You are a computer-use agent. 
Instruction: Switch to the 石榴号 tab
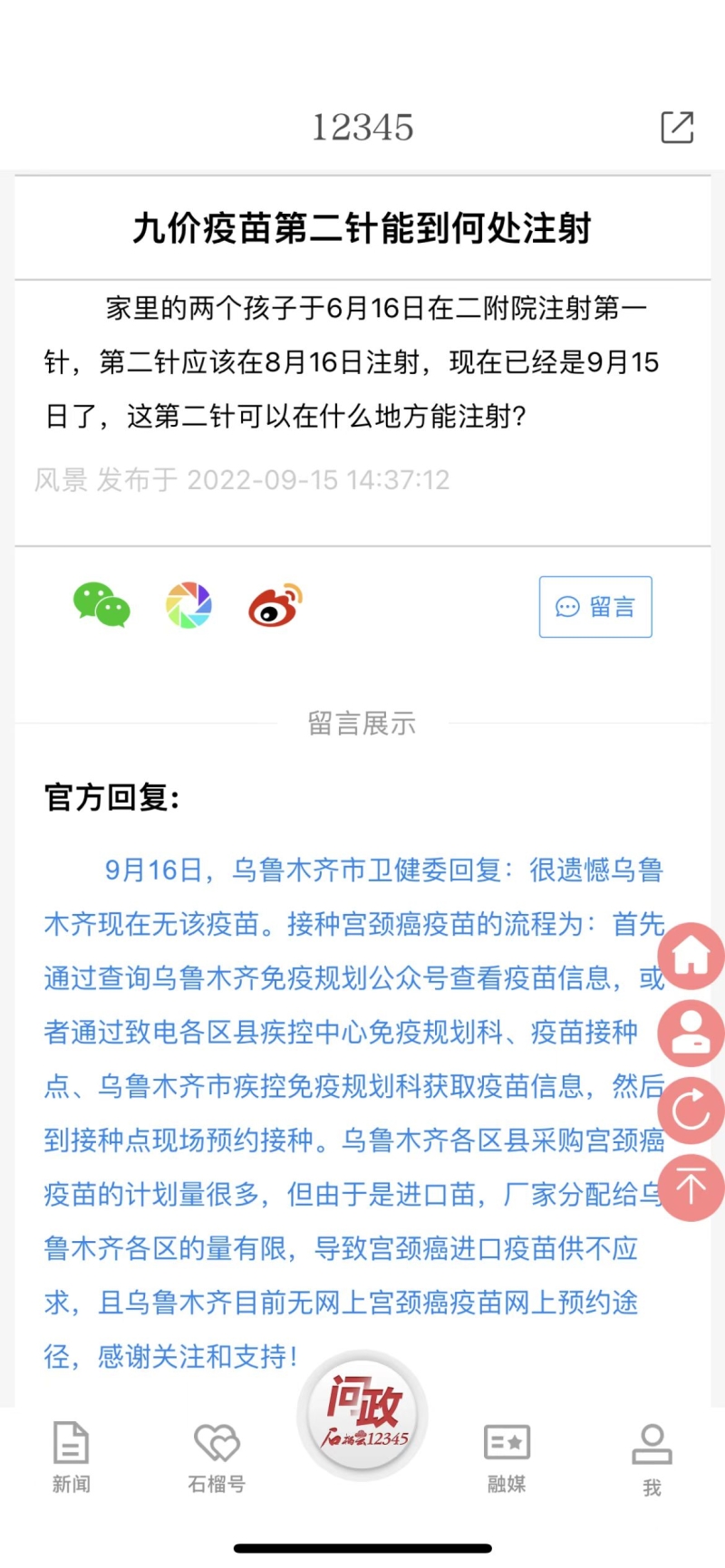[x=216, y=1456]
